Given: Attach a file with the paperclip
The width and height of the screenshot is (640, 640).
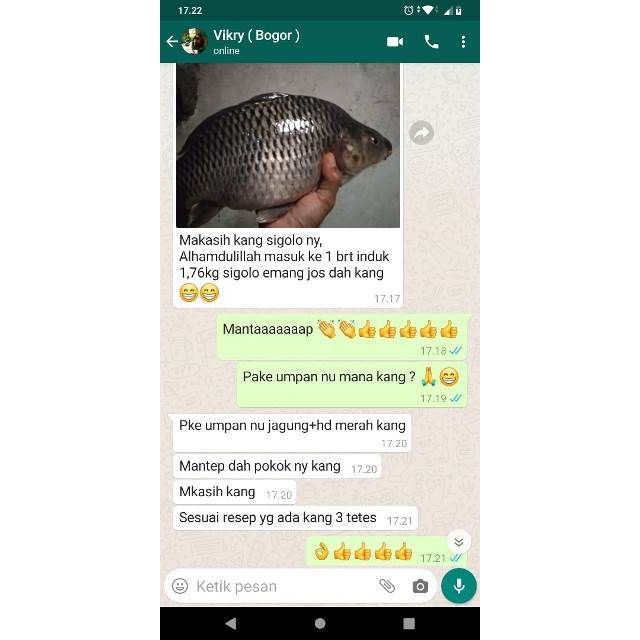Looking at the screenshot, I should (x=387, y=586).
